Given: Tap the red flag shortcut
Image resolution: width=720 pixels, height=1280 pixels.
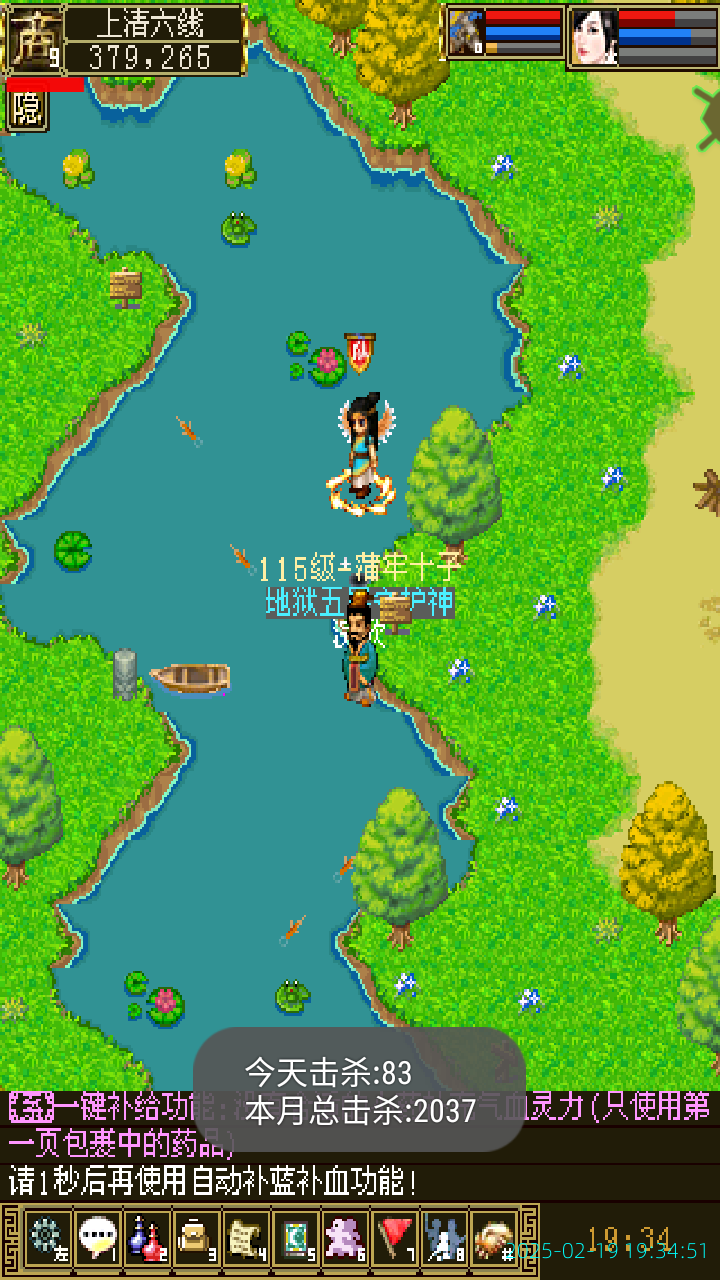Looking at the screenshot, I should (394, 1239).
